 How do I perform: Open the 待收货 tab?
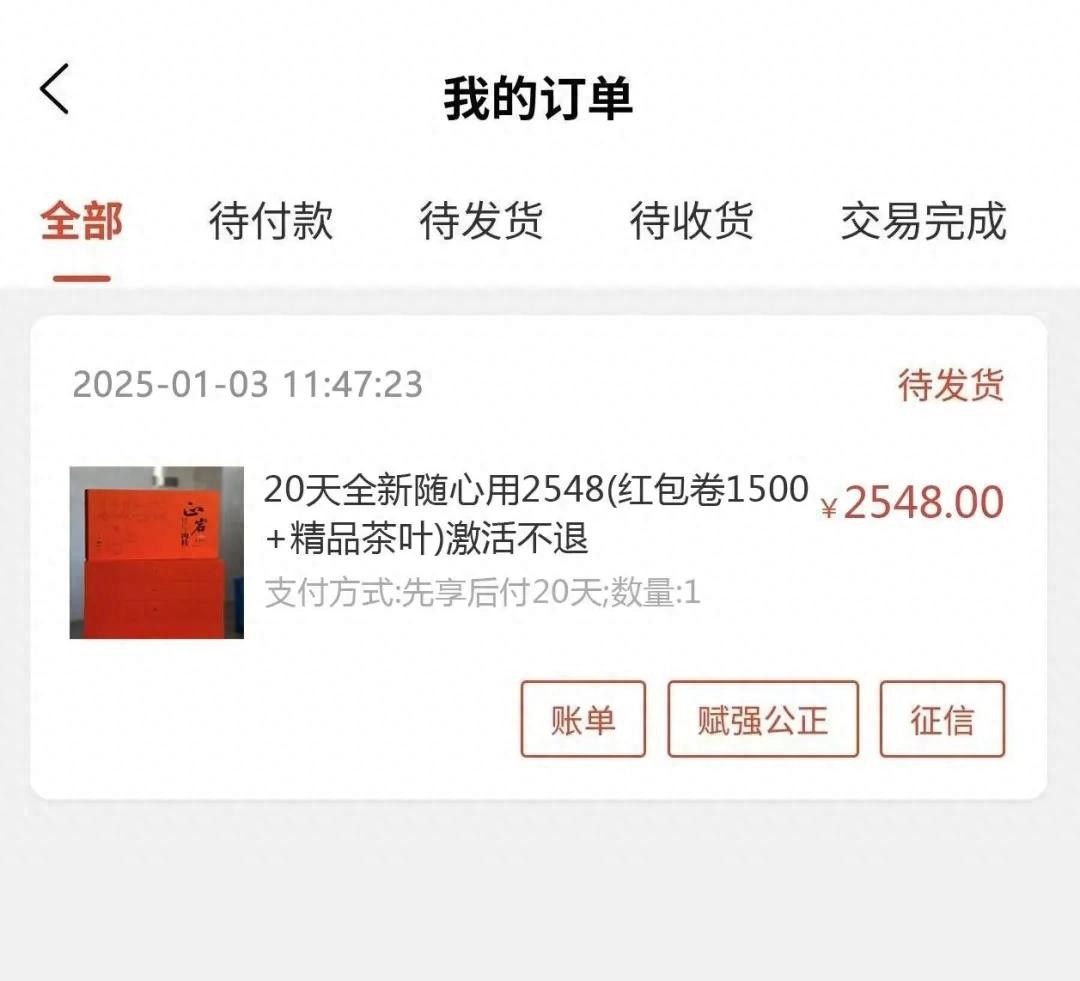point(691,221)
